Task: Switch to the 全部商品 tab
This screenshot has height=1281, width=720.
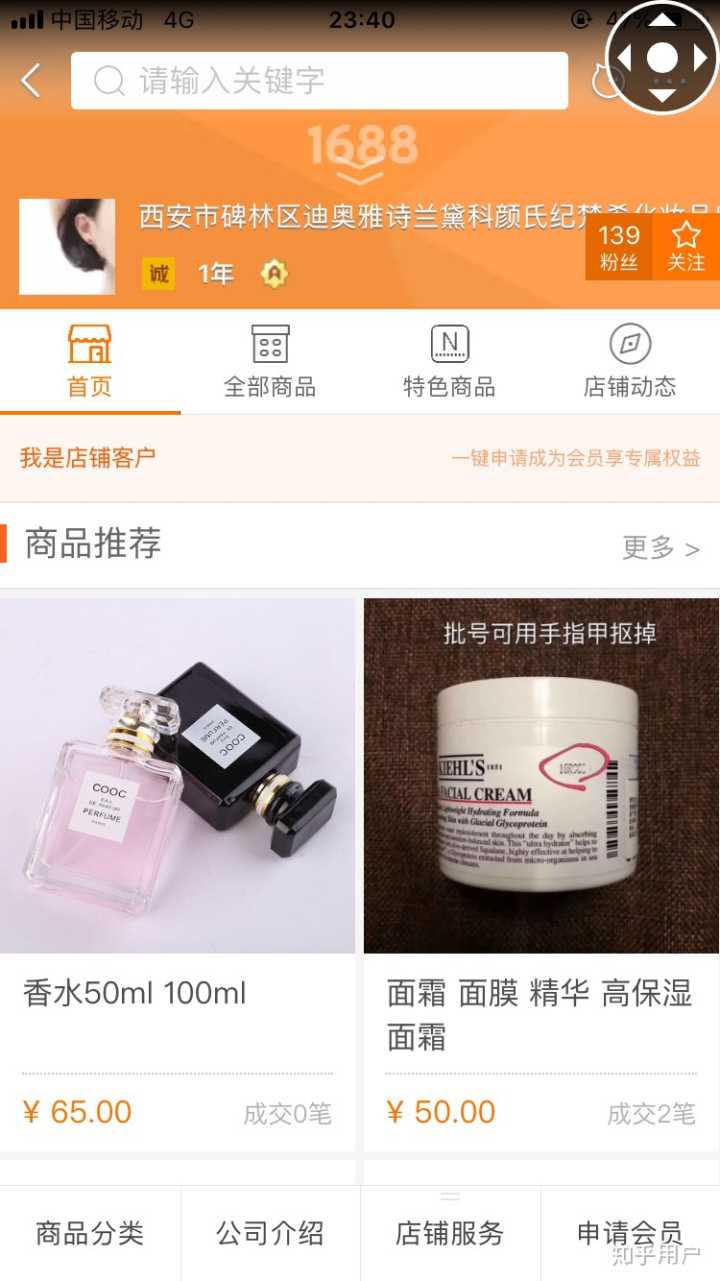Action: point(270,362)
